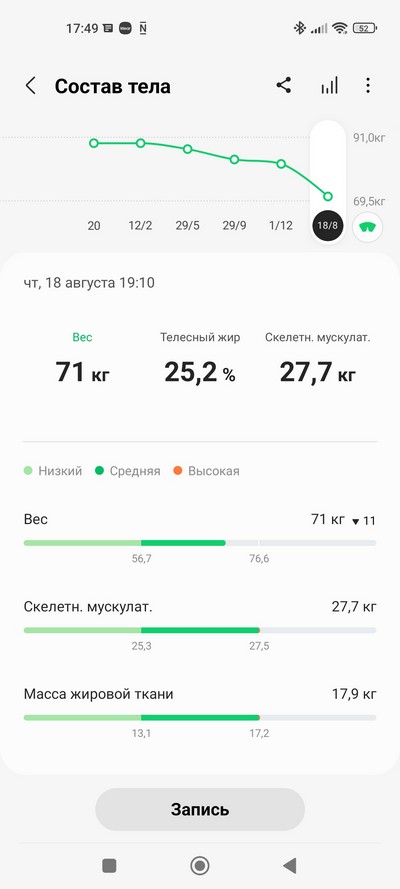Tap the green measure icon beside 18/8
Screen dimensions: 400x889
368,227
